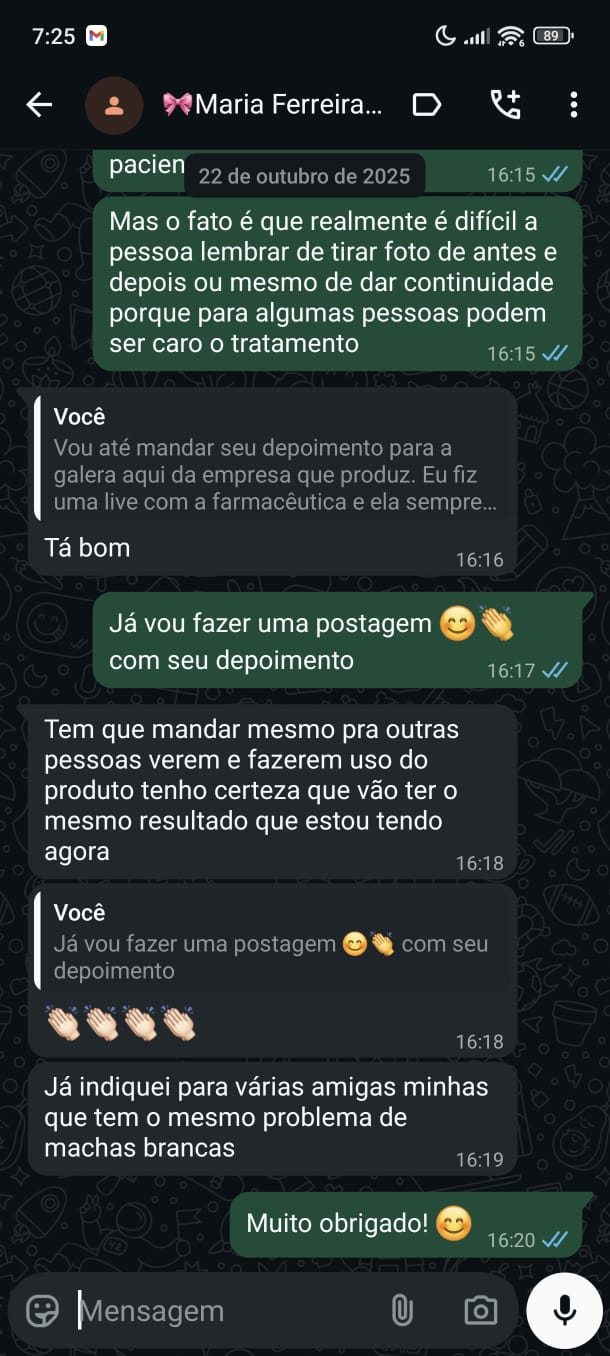Start a call with Maria Ferreira
610x1356 pixels.
[505, 104]
